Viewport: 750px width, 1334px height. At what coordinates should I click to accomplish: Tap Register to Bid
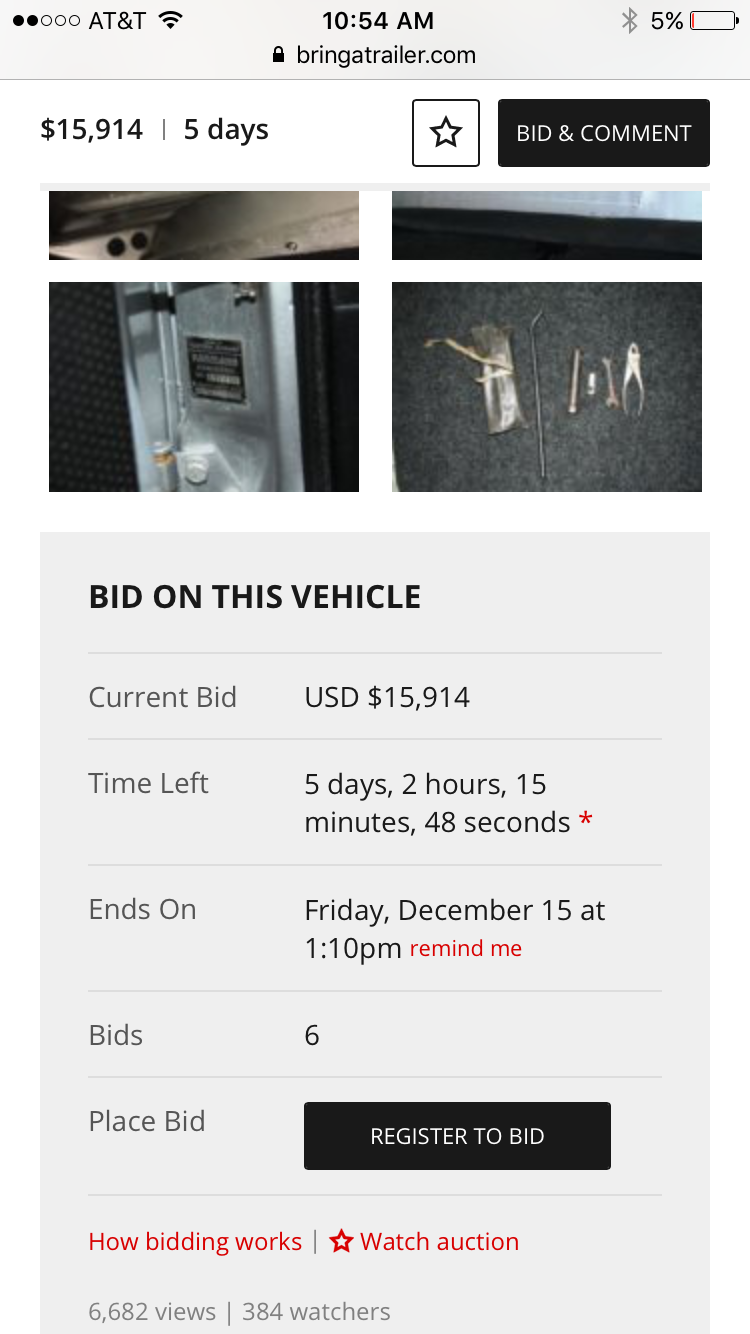pos(457,1136)
